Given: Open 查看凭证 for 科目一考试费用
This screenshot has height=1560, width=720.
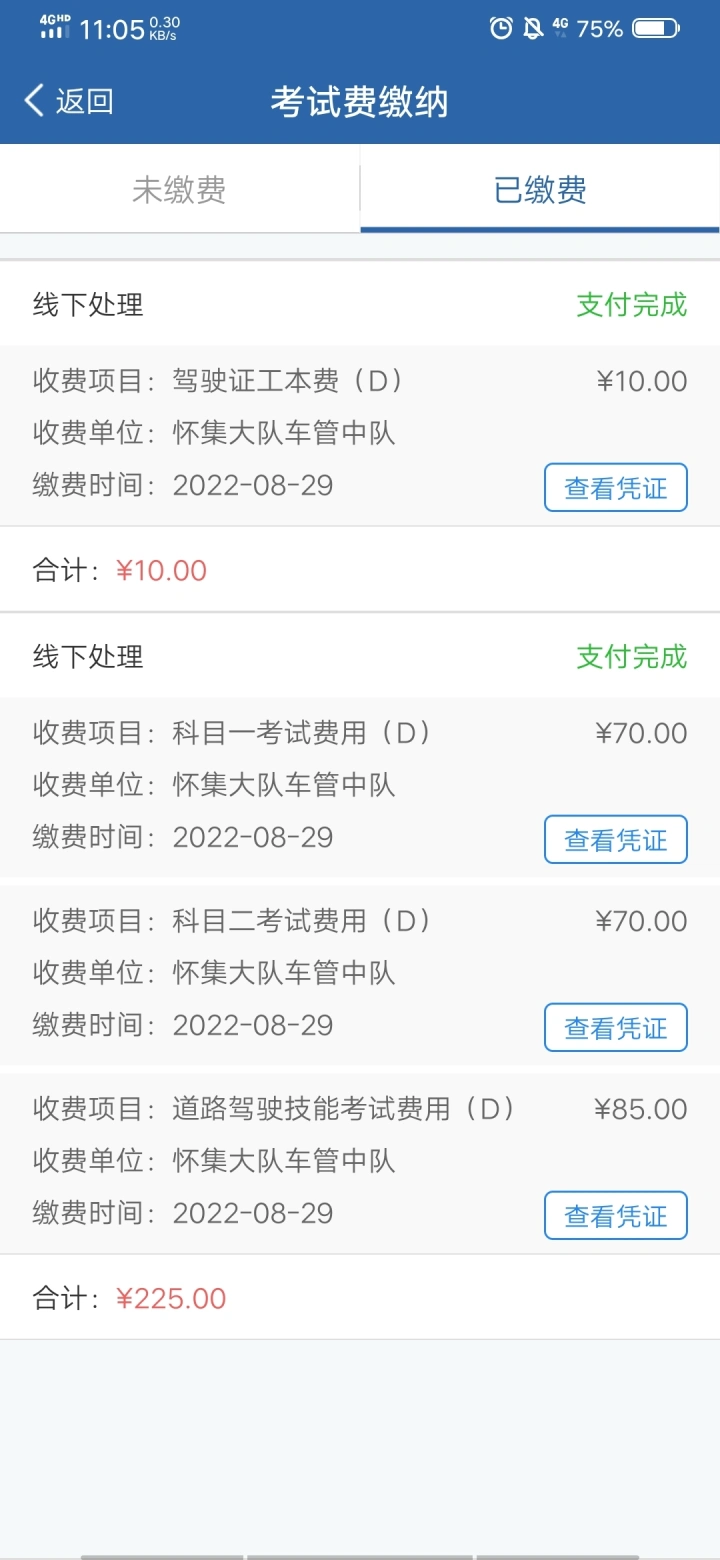Looking at the screenshot, I should 616,840.
